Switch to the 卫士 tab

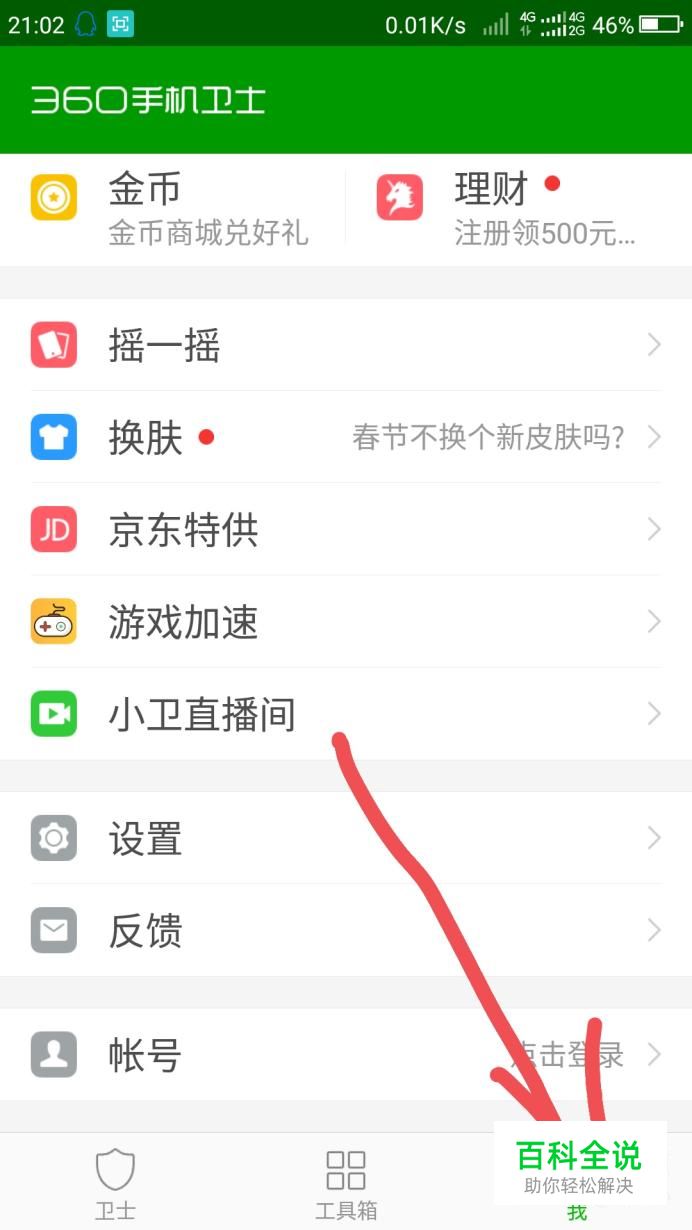click(x=115, y=1183)
